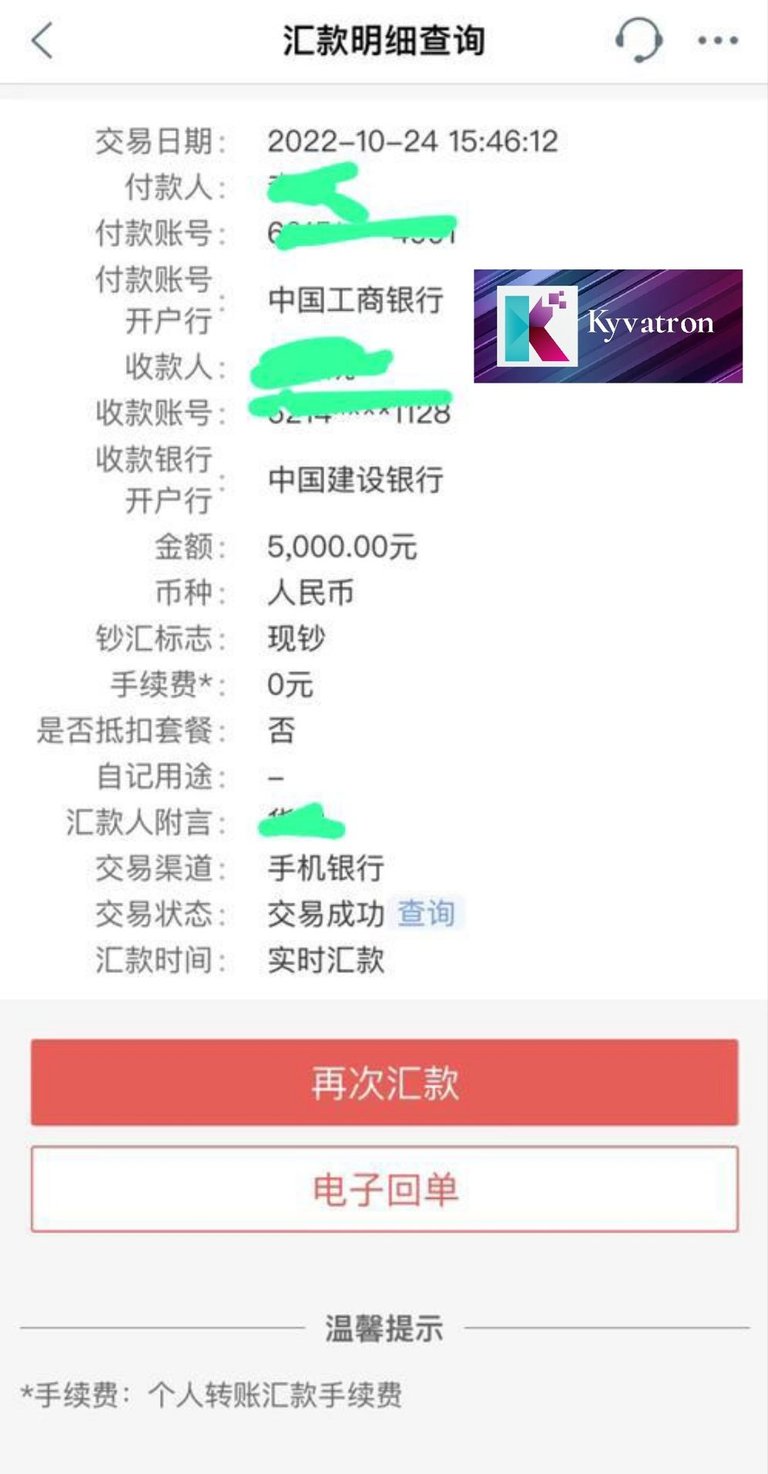Tap the 查询 link beside 交易成功

click(x=426, y=914)
